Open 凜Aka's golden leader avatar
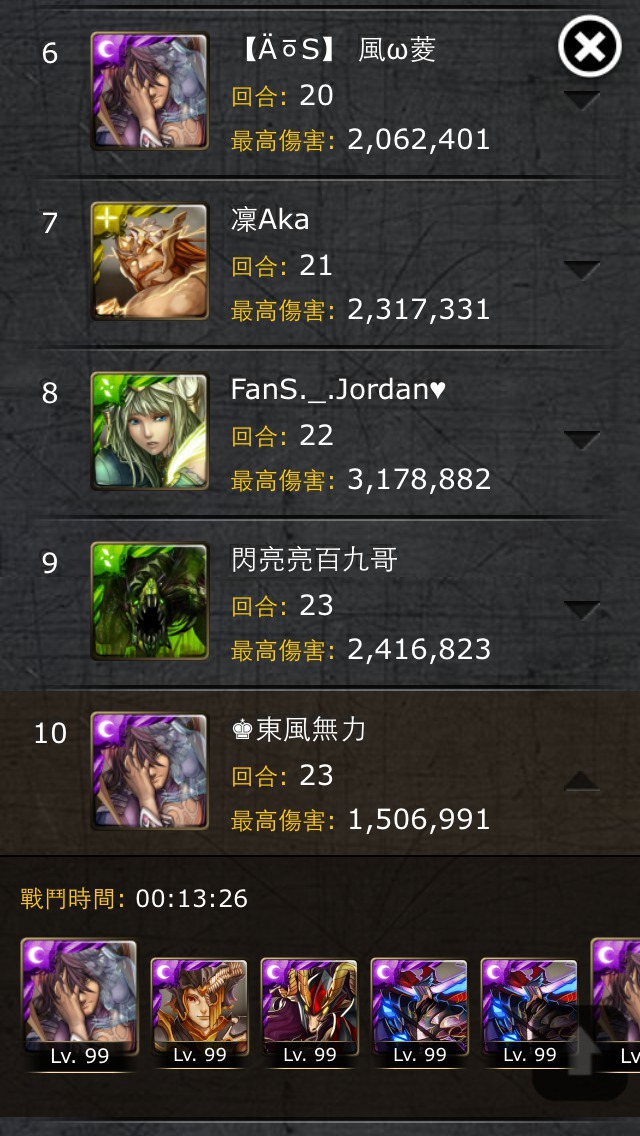 tap(149, 261)
